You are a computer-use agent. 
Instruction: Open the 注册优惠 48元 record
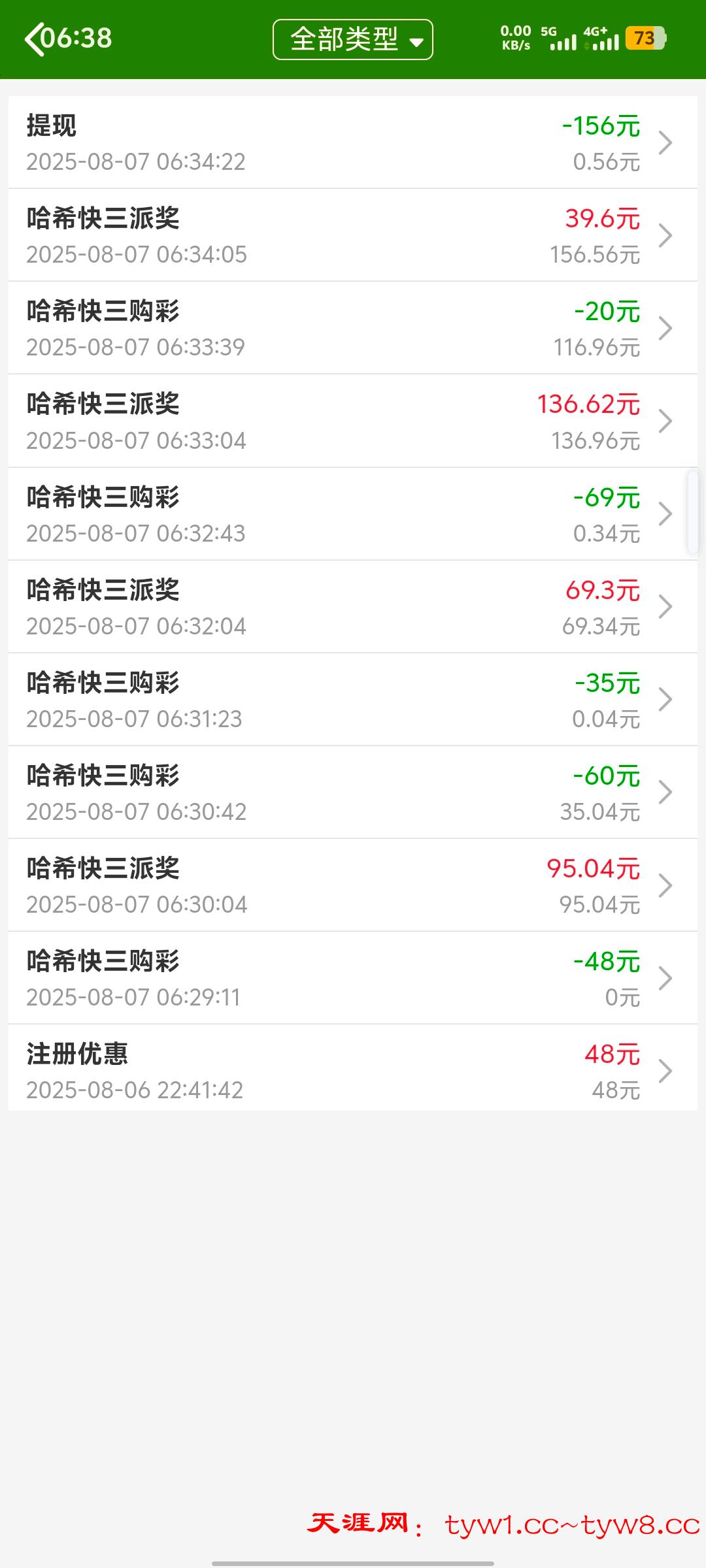pyautogui.click(x=353, y=1071)
